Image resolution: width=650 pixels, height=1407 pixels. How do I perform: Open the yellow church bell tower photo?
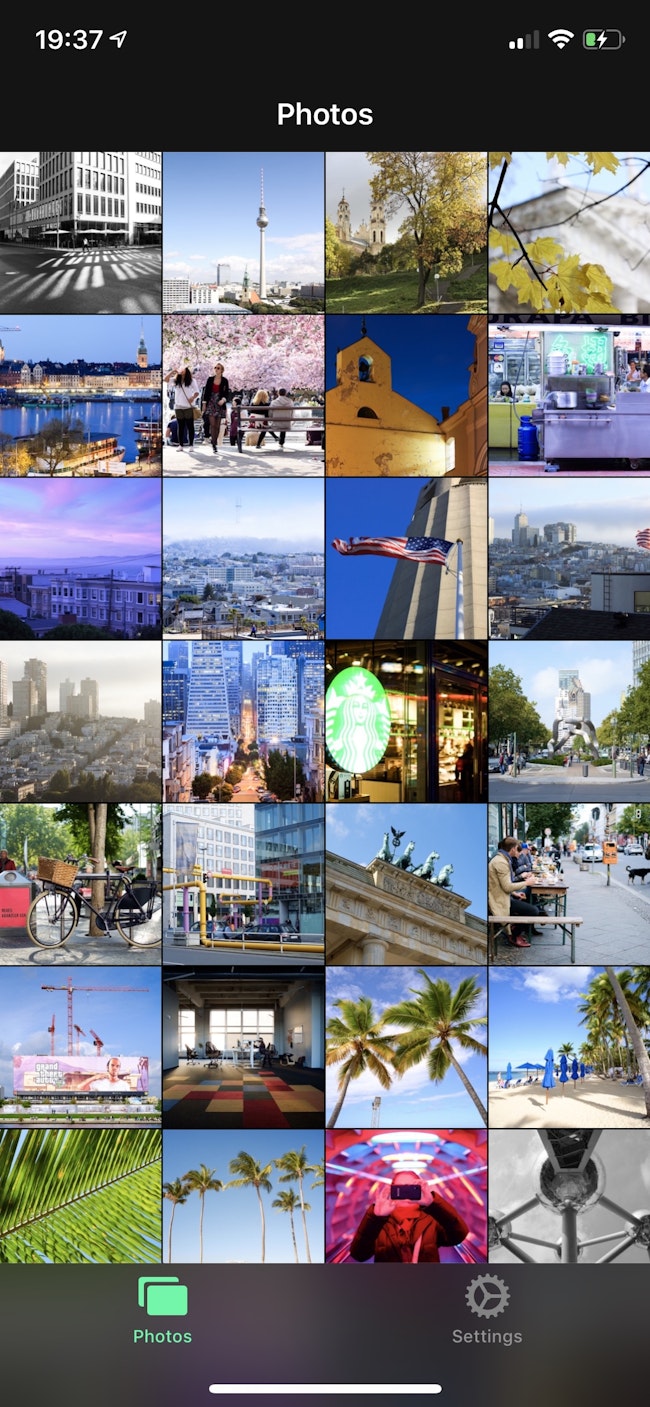(406, 395)
